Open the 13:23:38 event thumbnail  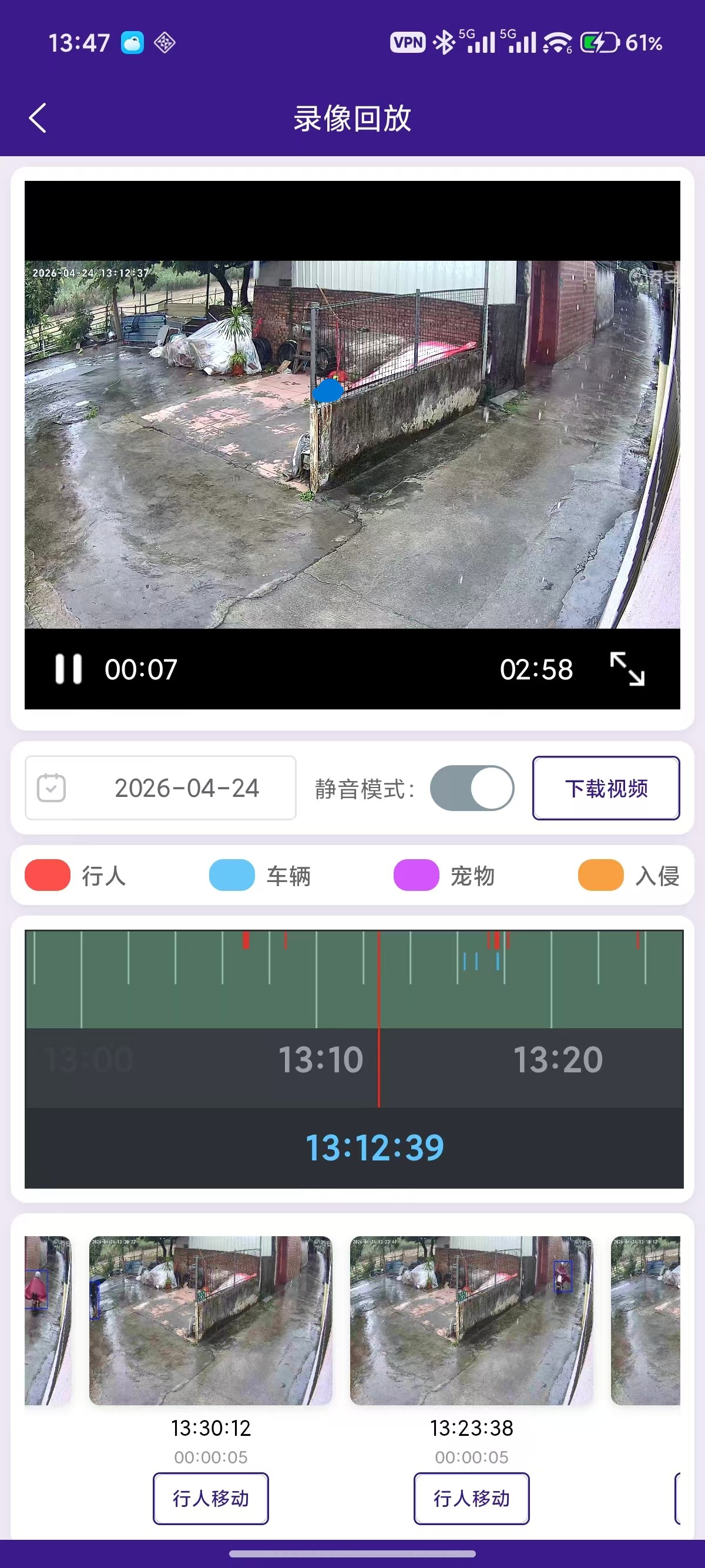pyautogui.click(x=471, y=1320)
